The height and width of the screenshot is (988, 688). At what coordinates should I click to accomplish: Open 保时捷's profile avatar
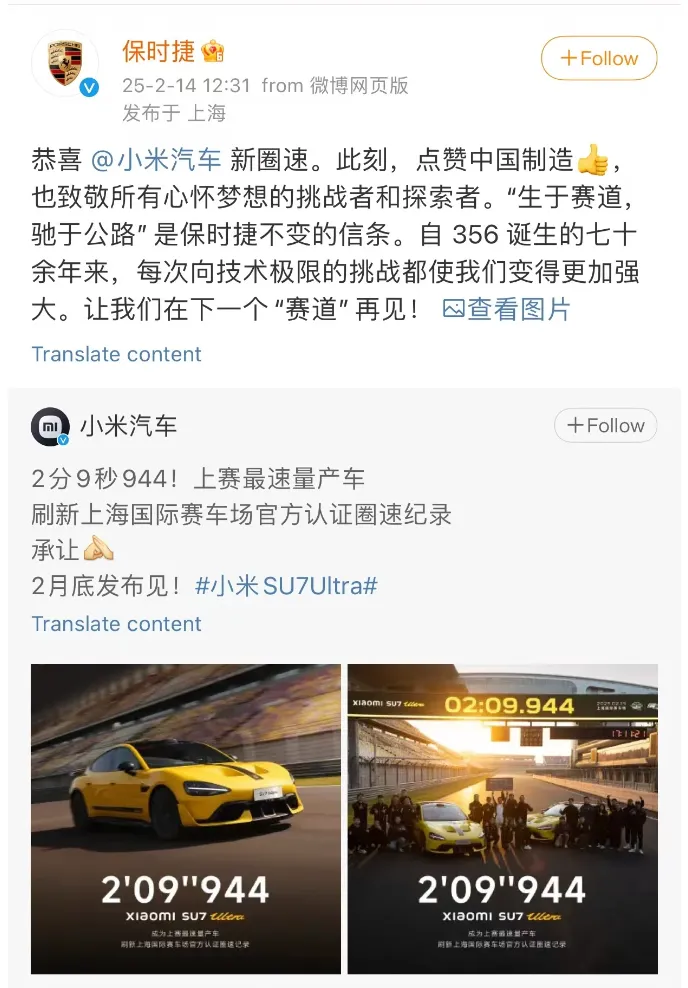[65, 63]
